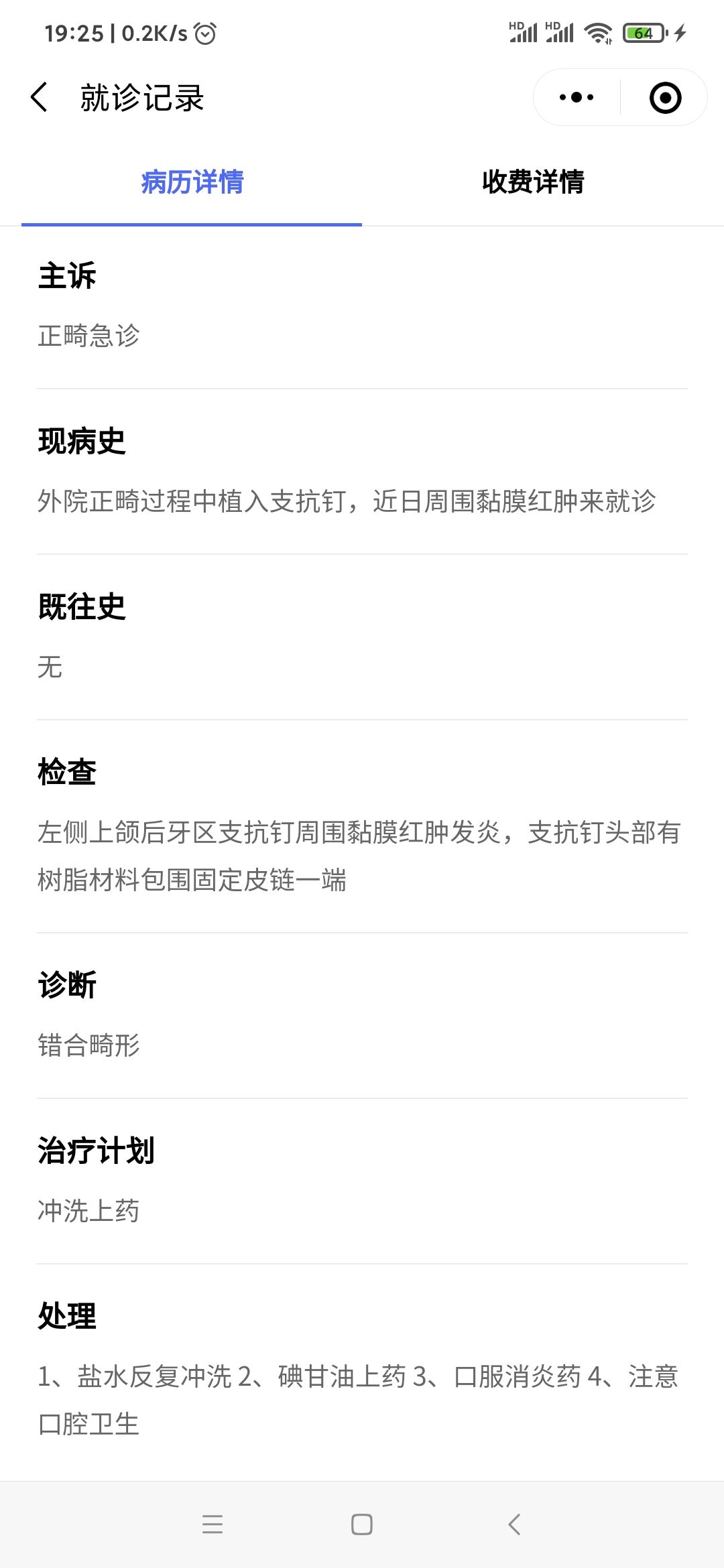Open recent apps from the navigation bar

[x=212, y=1524]
